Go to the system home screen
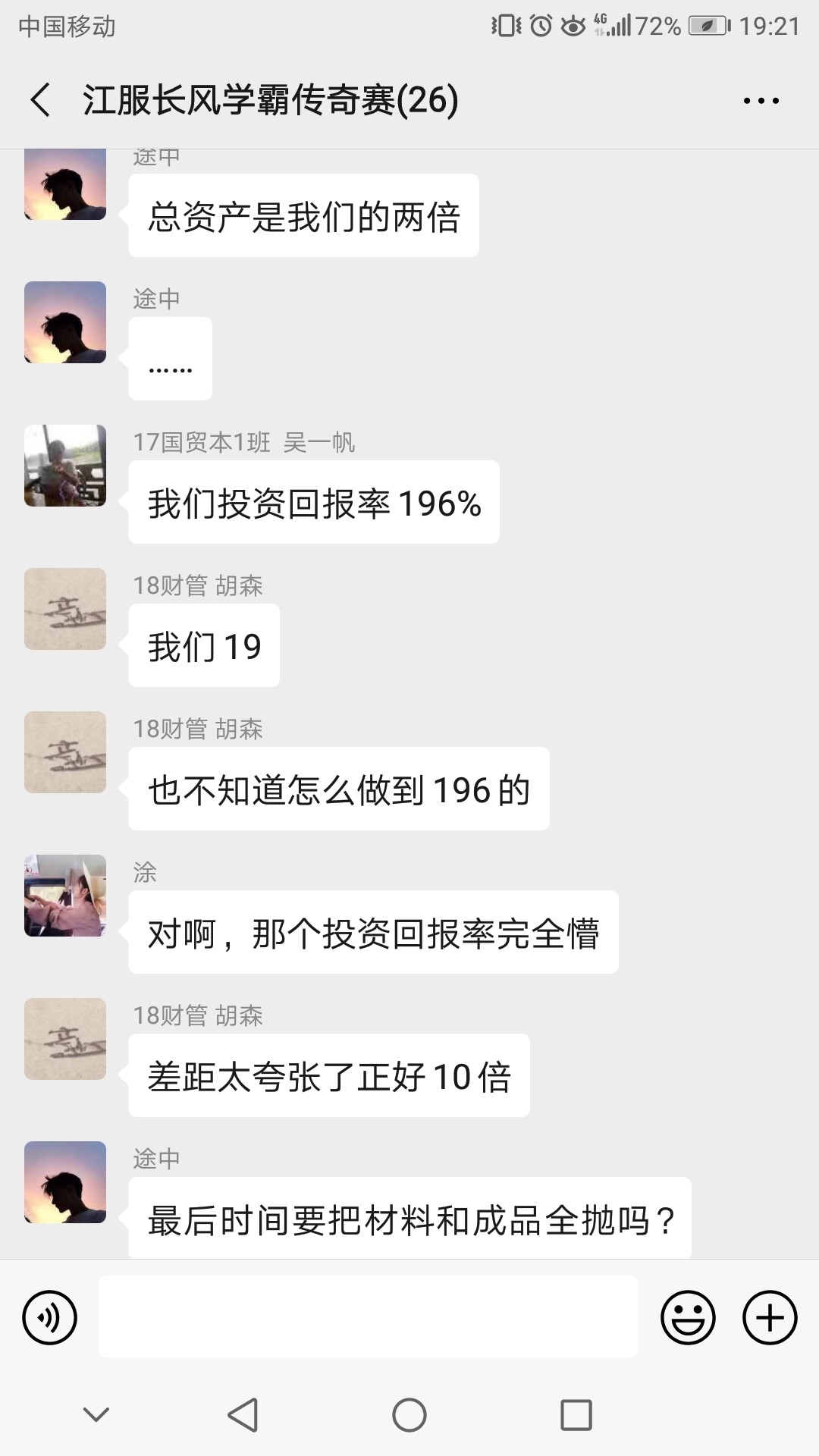 click(x=409, y=1414)
